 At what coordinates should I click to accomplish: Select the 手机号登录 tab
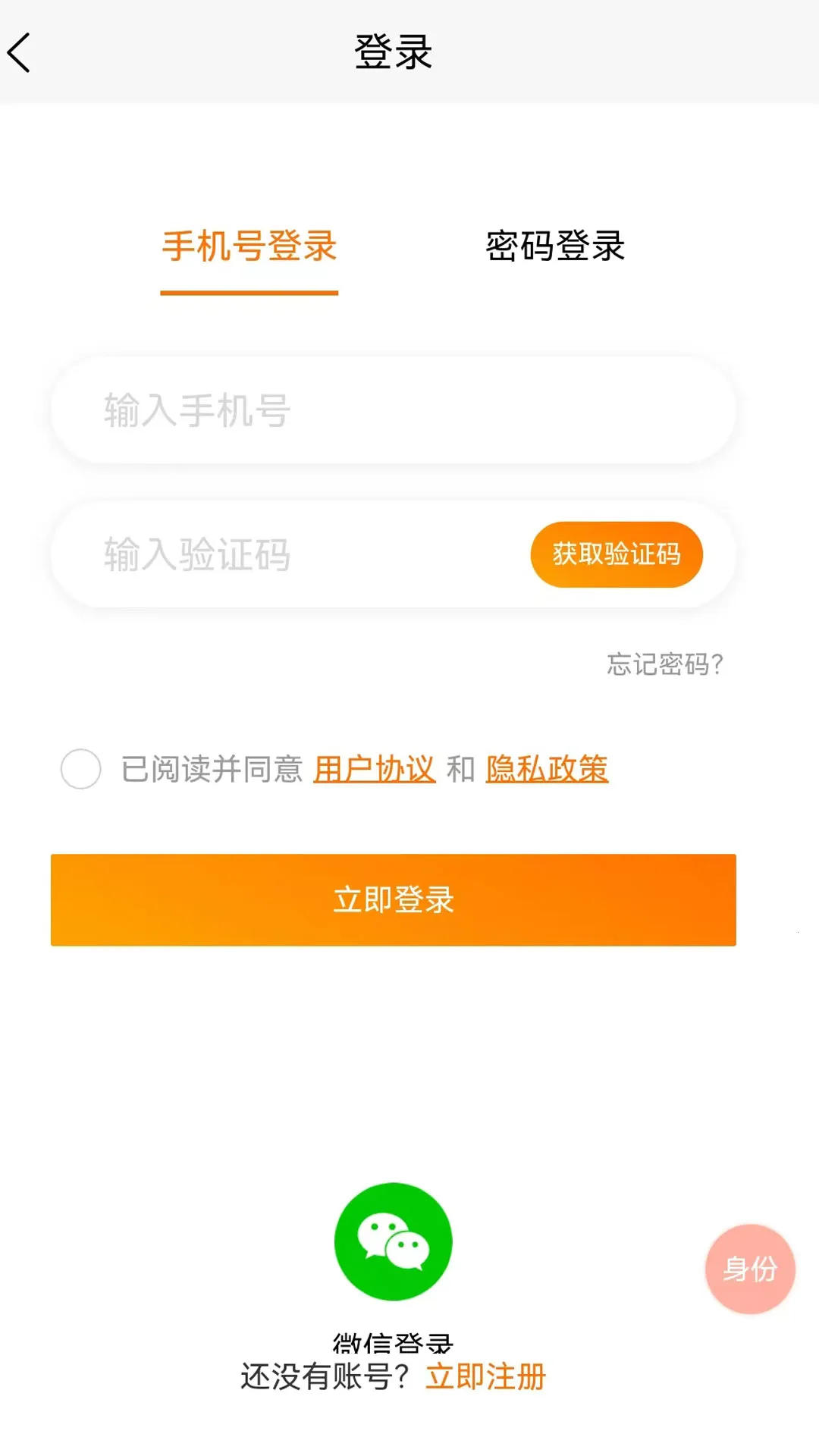(x=249, y=246)
